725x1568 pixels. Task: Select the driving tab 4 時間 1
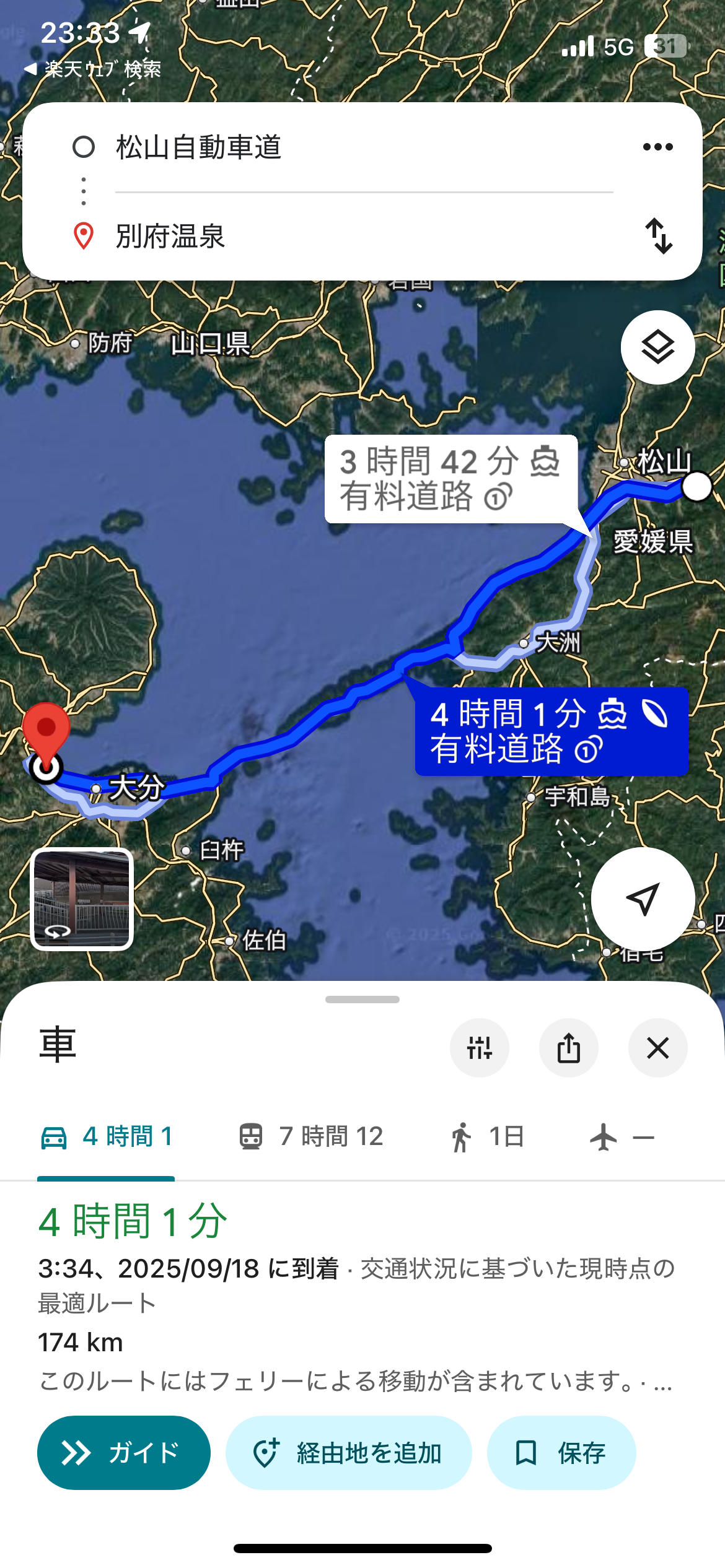pos(107,1137)
